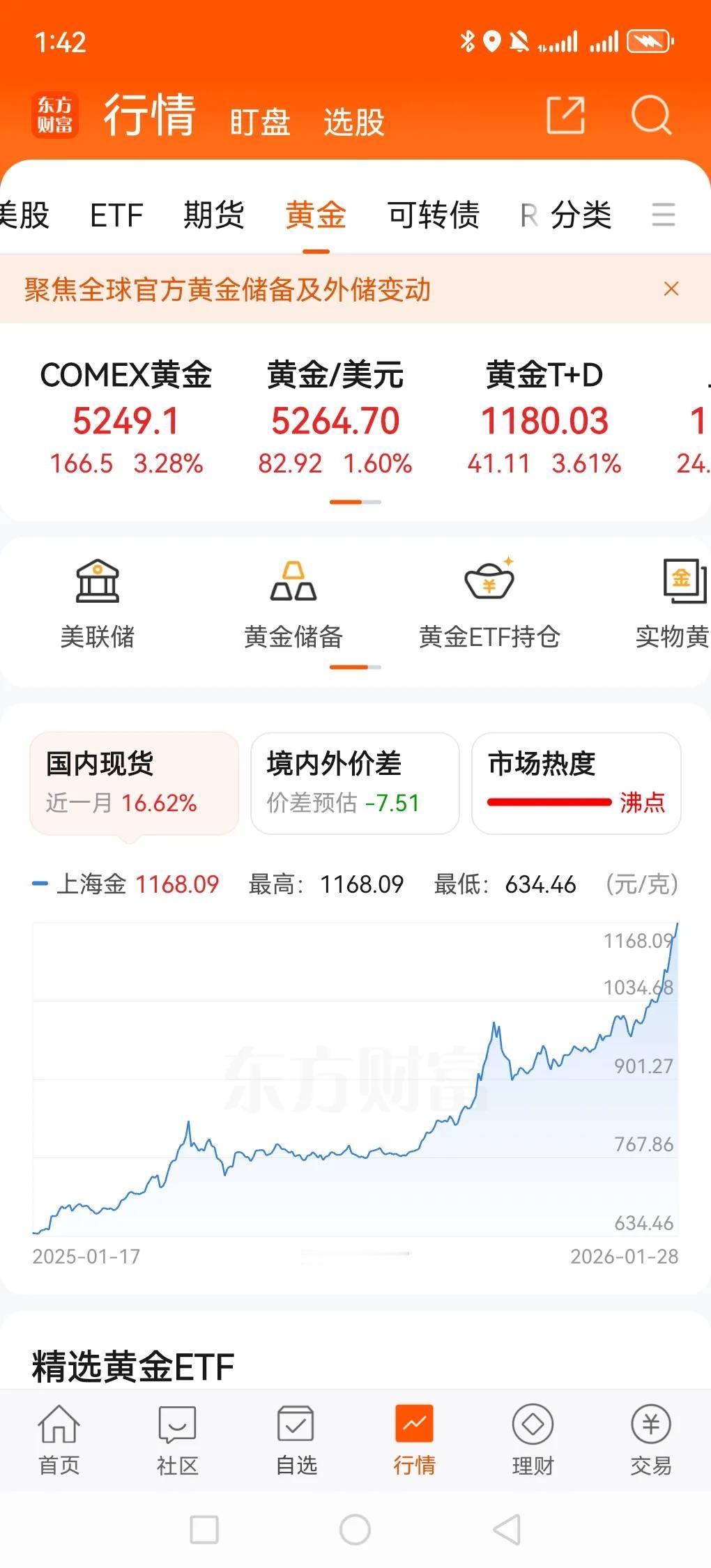Image resolution: width=711 pixels, height=1568 pixels.
Task: Select the 市场热度 card
Action: [x=576, y=783]
